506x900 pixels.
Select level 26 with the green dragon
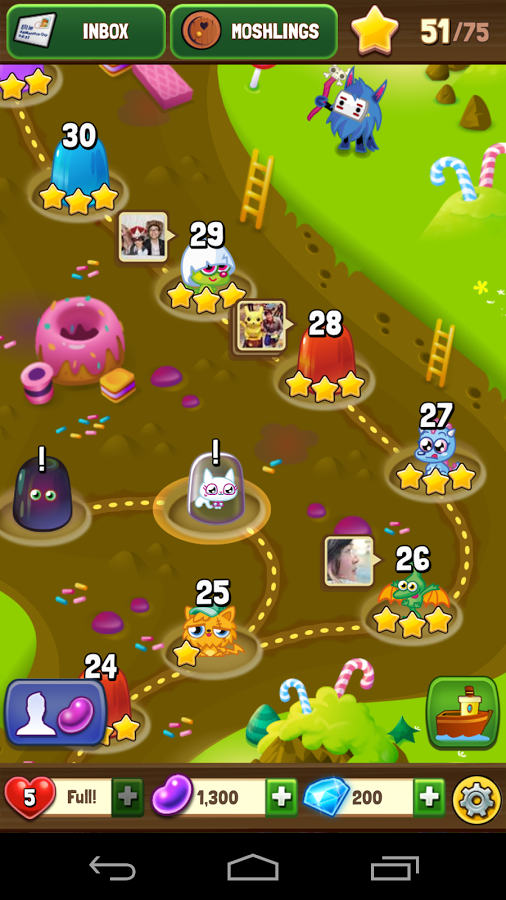[x=413, y=591]
